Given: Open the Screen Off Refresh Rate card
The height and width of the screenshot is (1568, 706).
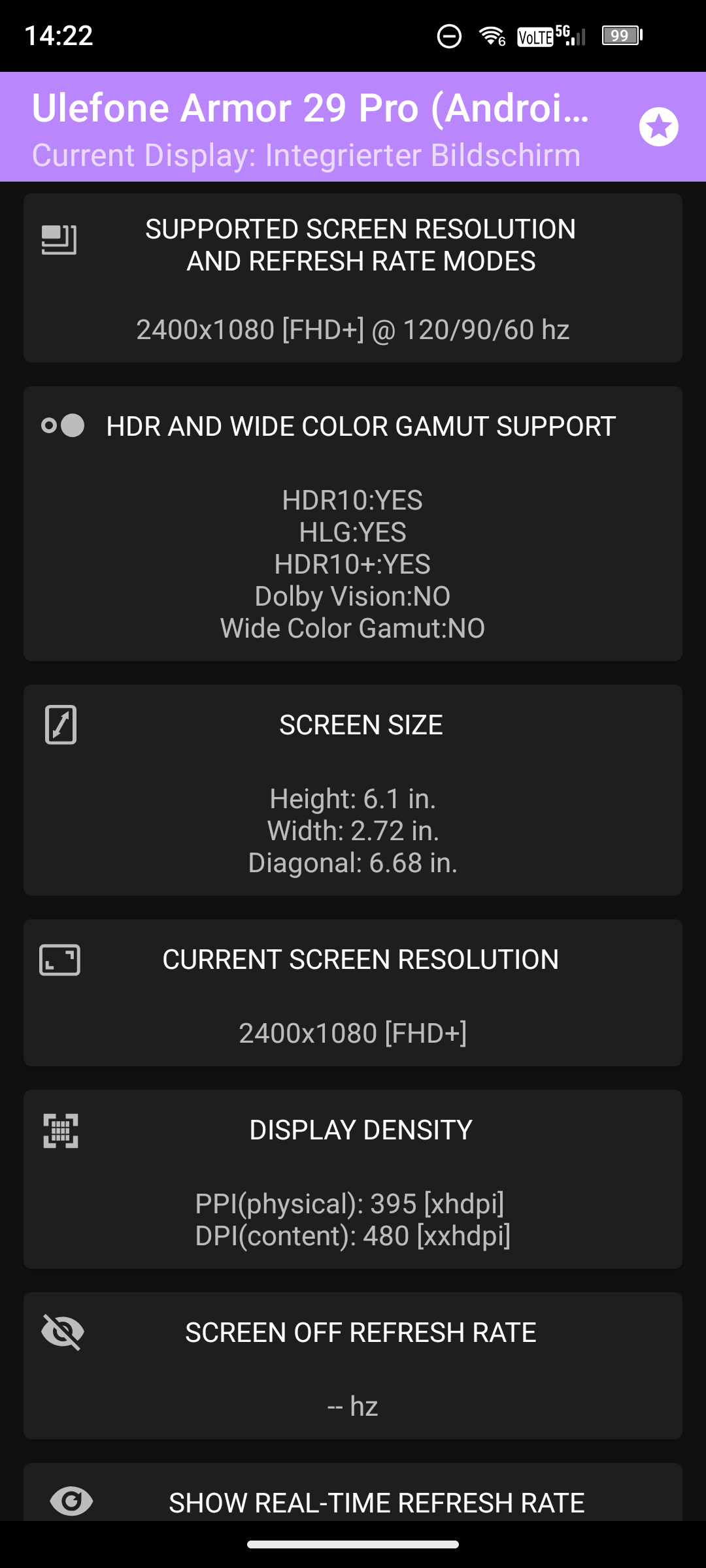Looking at the screenshot, I should point(353,1365).
